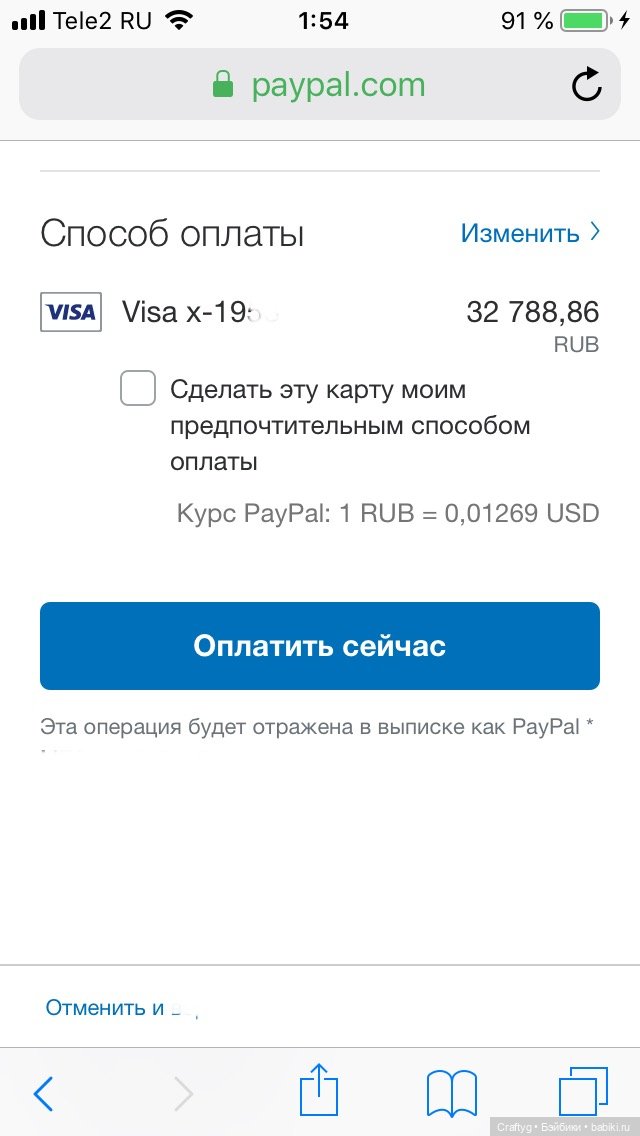Check the preferred payment card checkbox
The width and height of the screenshot is (640, 1136).
138,388
